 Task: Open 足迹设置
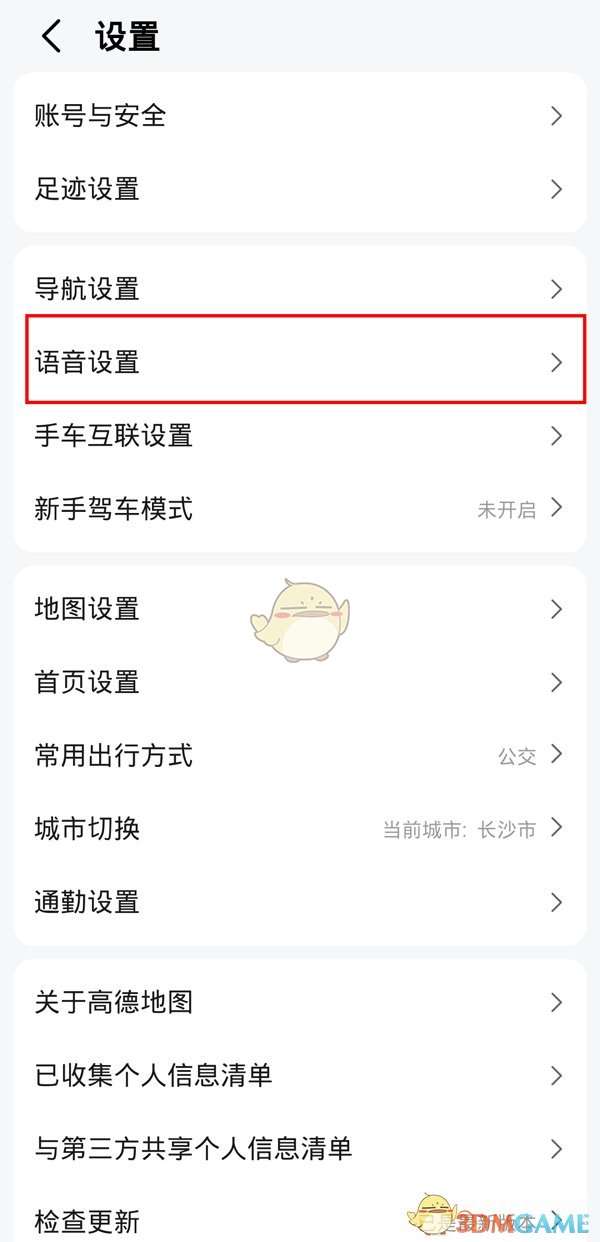click(300, 189)
